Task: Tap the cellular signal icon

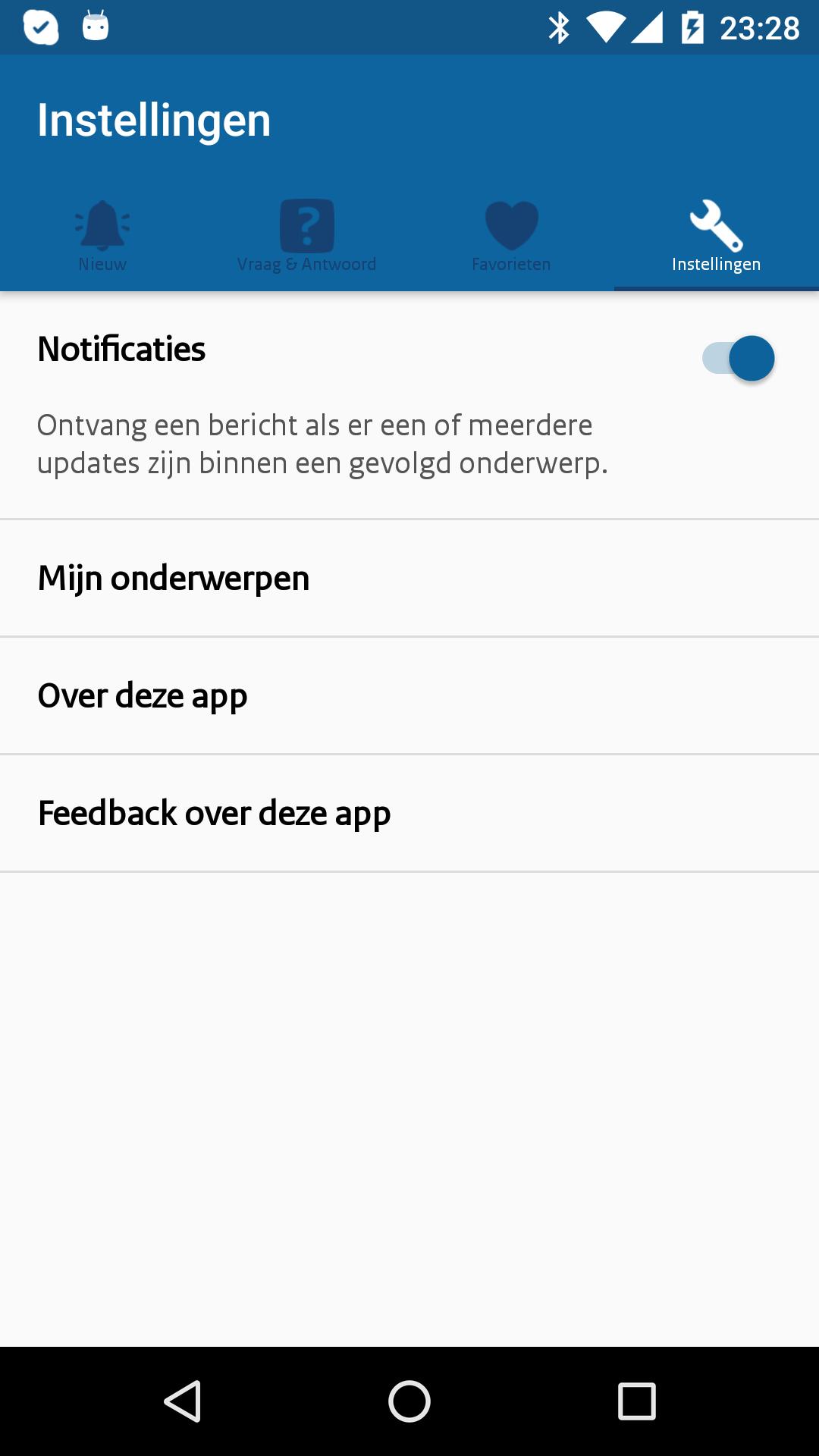Action: tap(648, 26)
